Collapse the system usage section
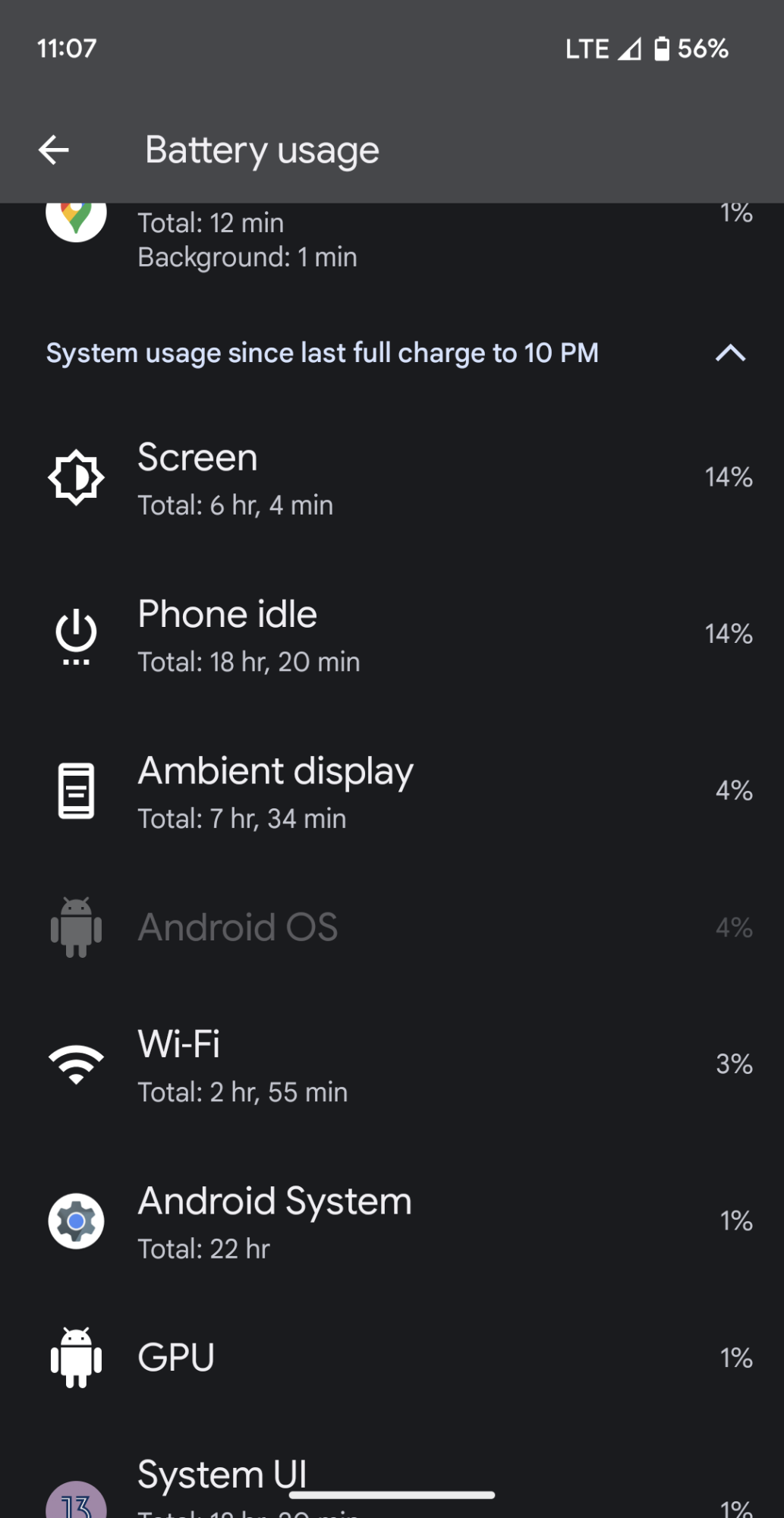 (x=730, y=353)
